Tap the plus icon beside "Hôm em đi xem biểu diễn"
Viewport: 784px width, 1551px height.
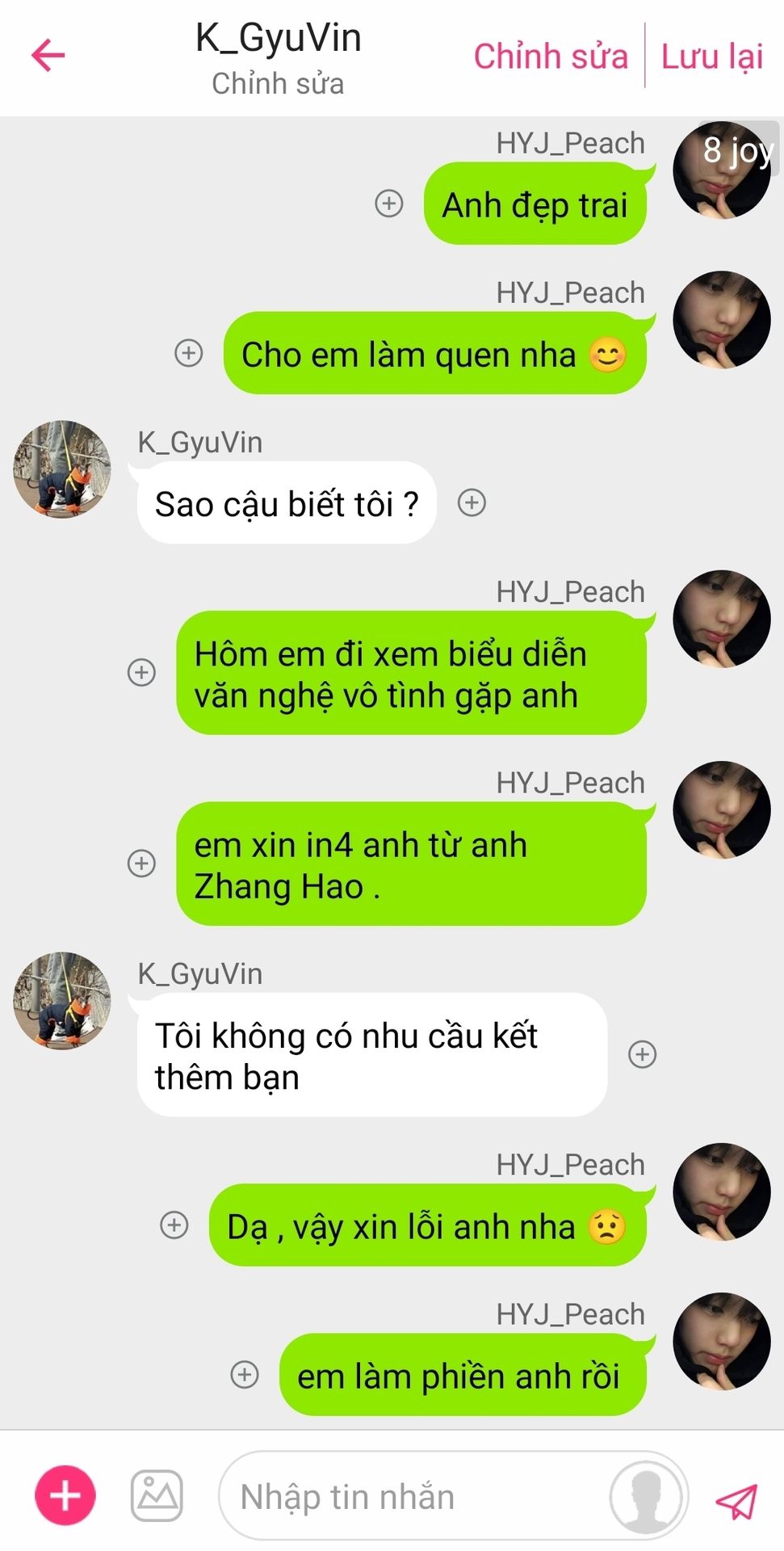click(x=142, y=672)
